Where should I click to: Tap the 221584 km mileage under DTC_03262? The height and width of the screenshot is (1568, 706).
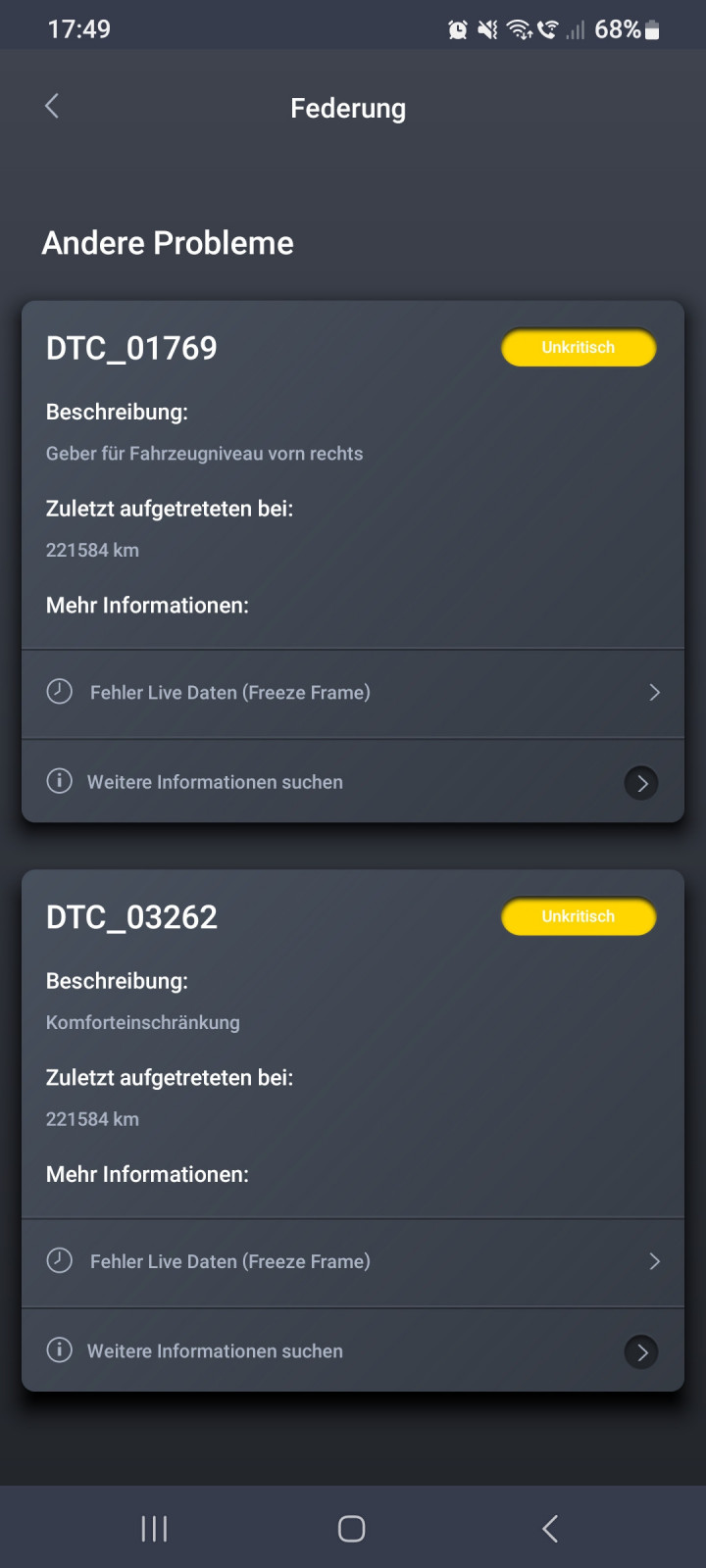coord(92,1118)
